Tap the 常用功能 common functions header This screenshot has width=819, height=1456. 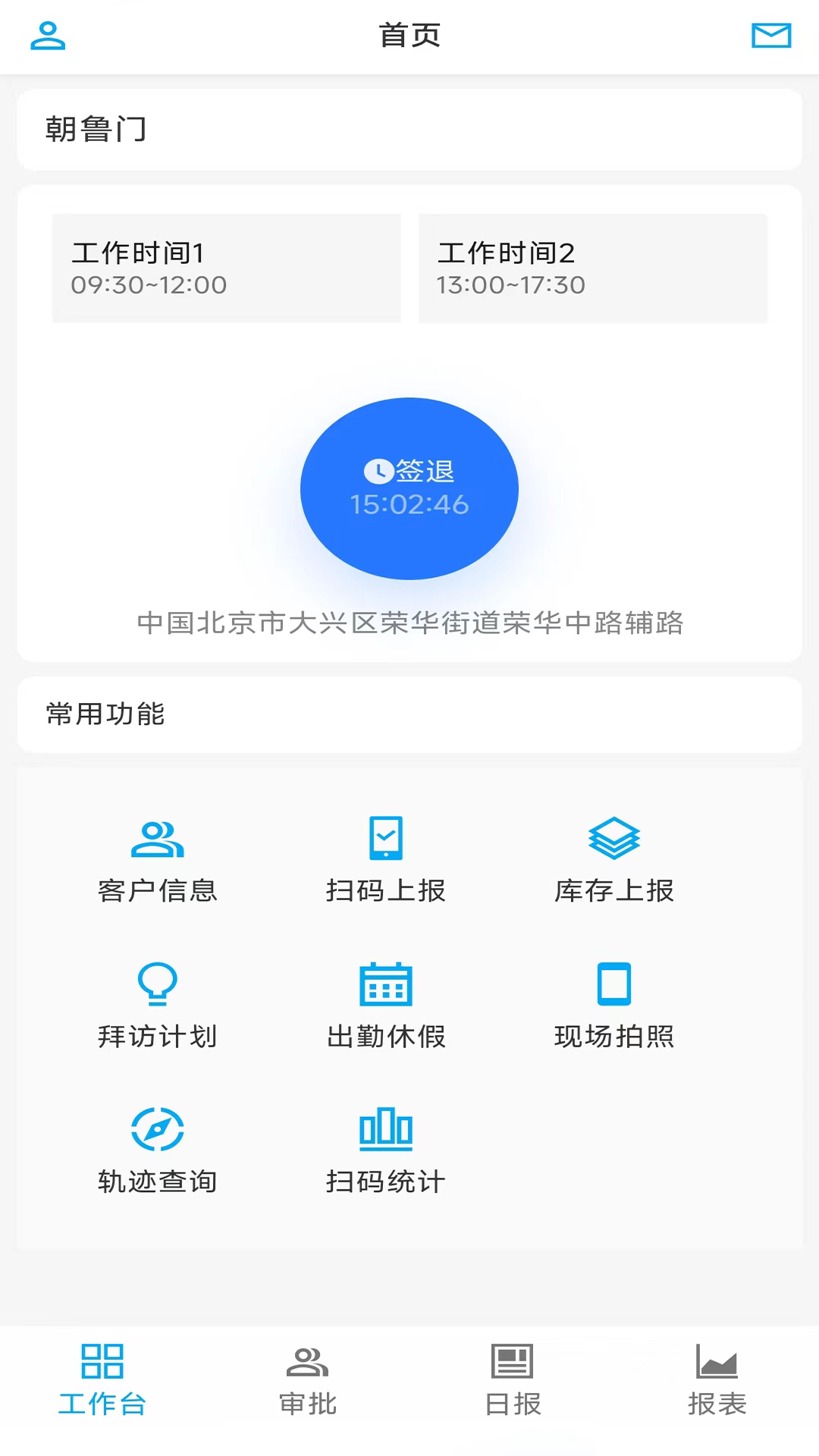point(104,714)
